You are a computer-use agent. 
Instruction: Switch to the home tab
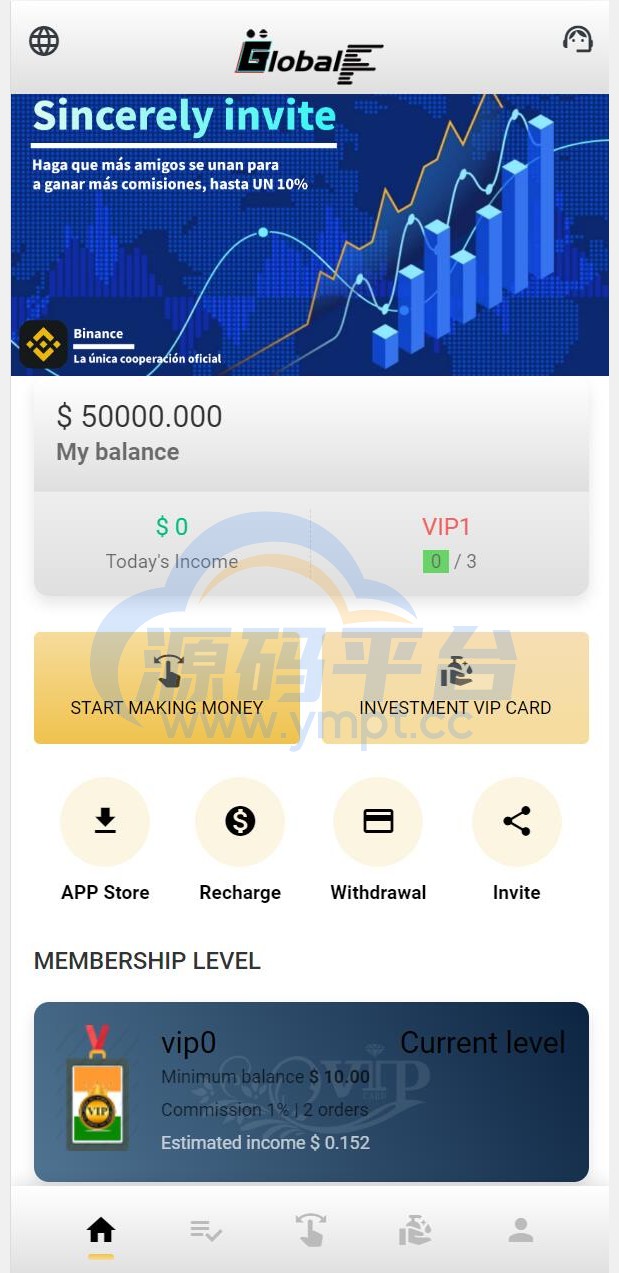[101, 1230]
